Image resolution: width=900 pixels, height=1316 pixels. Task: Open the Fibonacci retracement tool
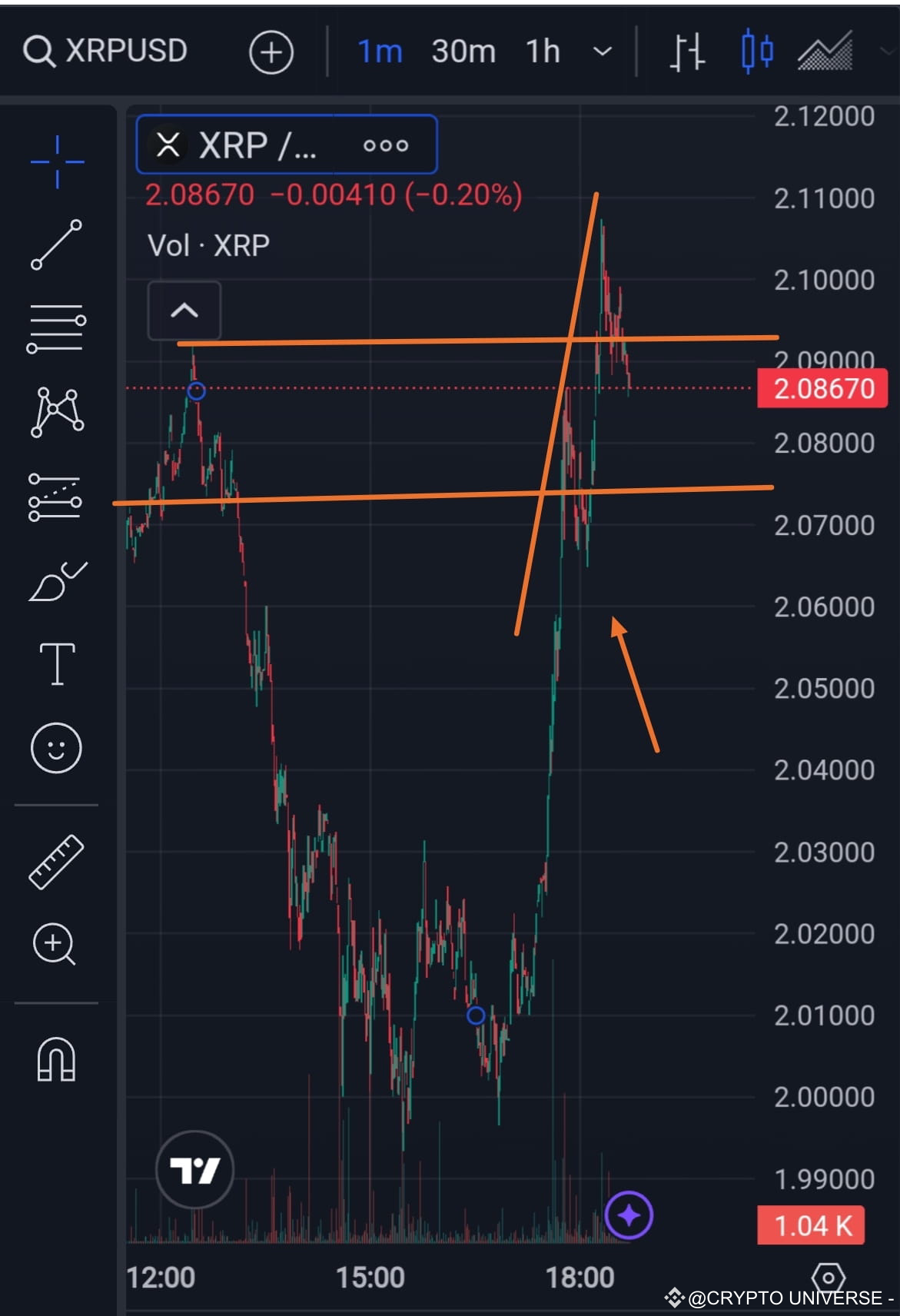pyautogui.click(x=56, y=328)
